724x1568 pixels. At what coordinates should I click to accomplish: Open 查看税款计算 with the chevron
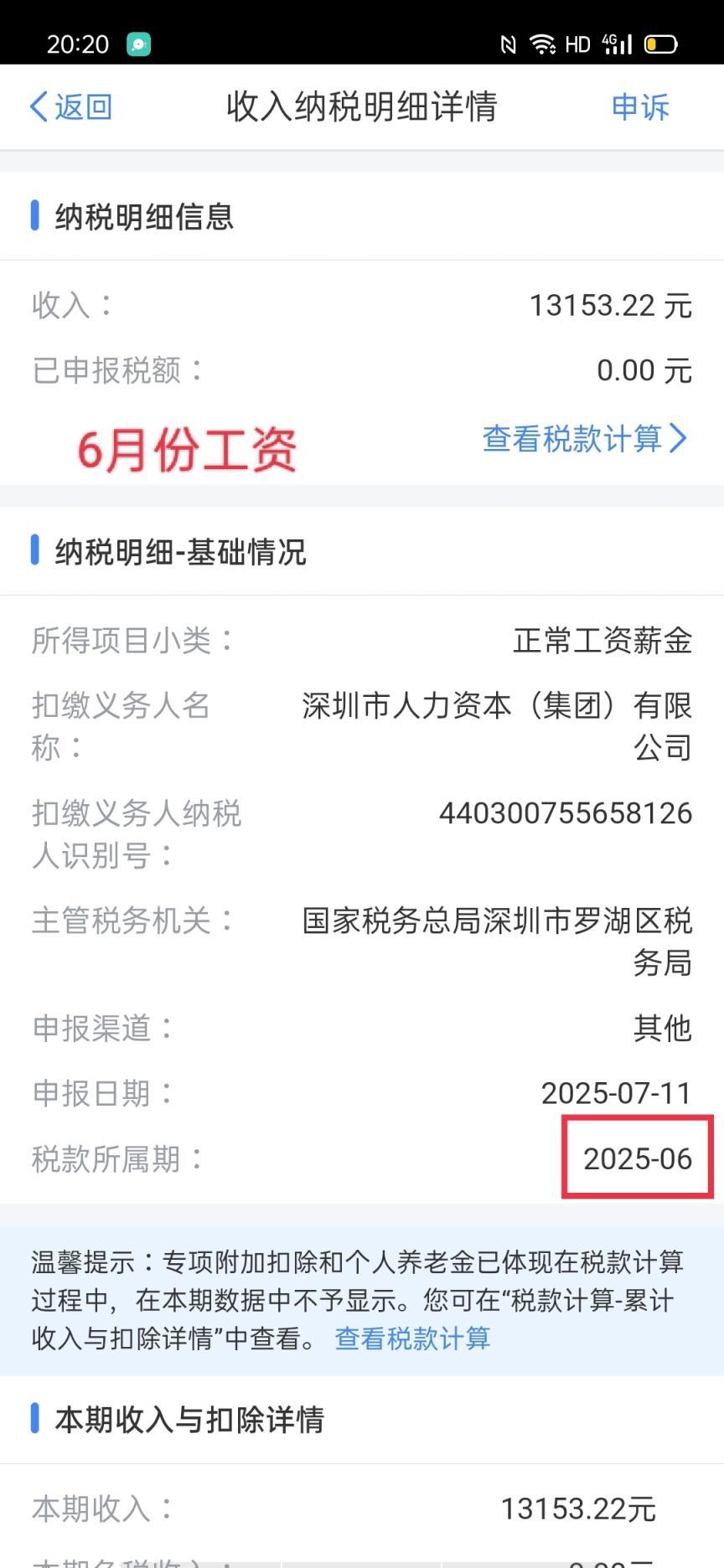click(x=584, y=439)
